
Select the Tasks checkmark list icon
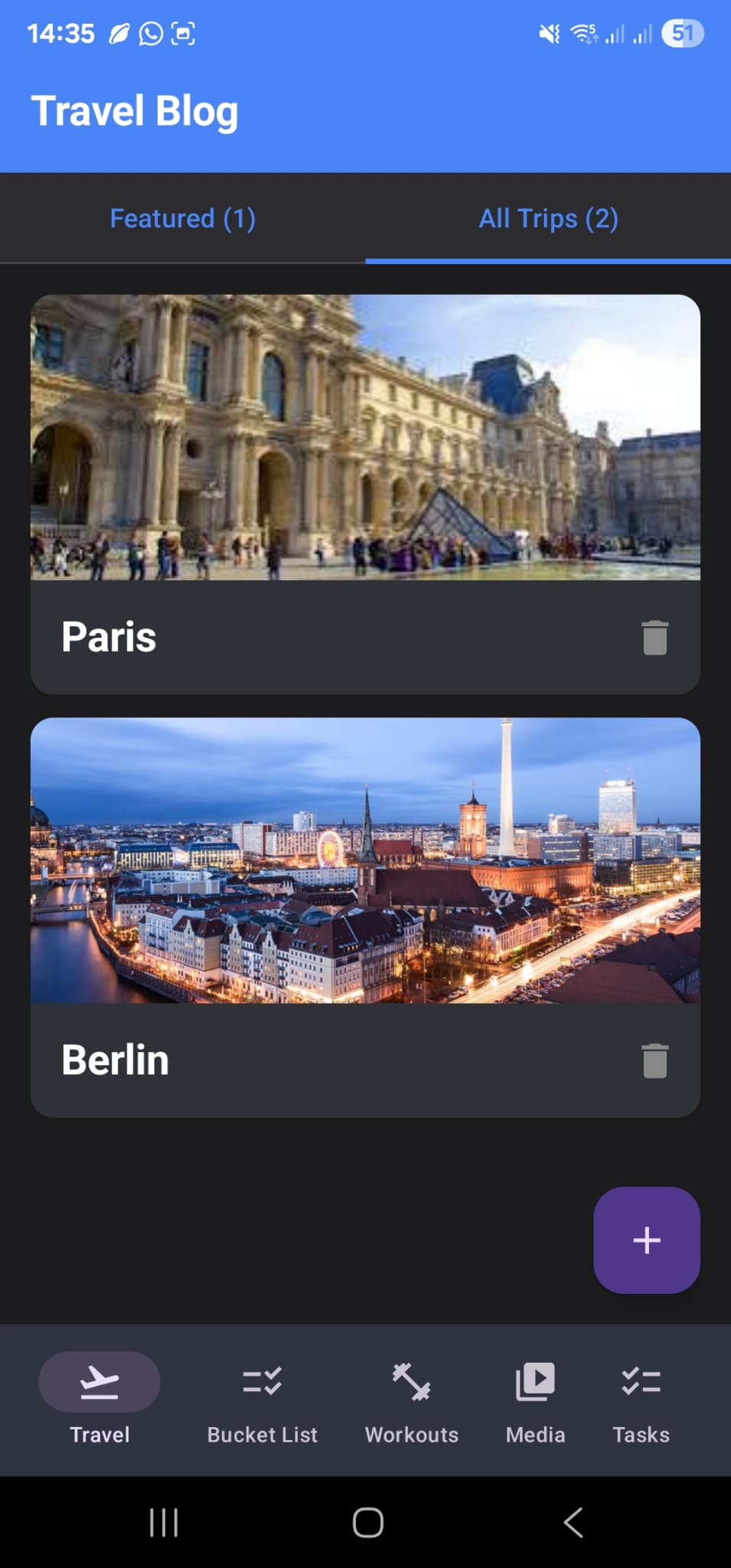(640, 1381)
